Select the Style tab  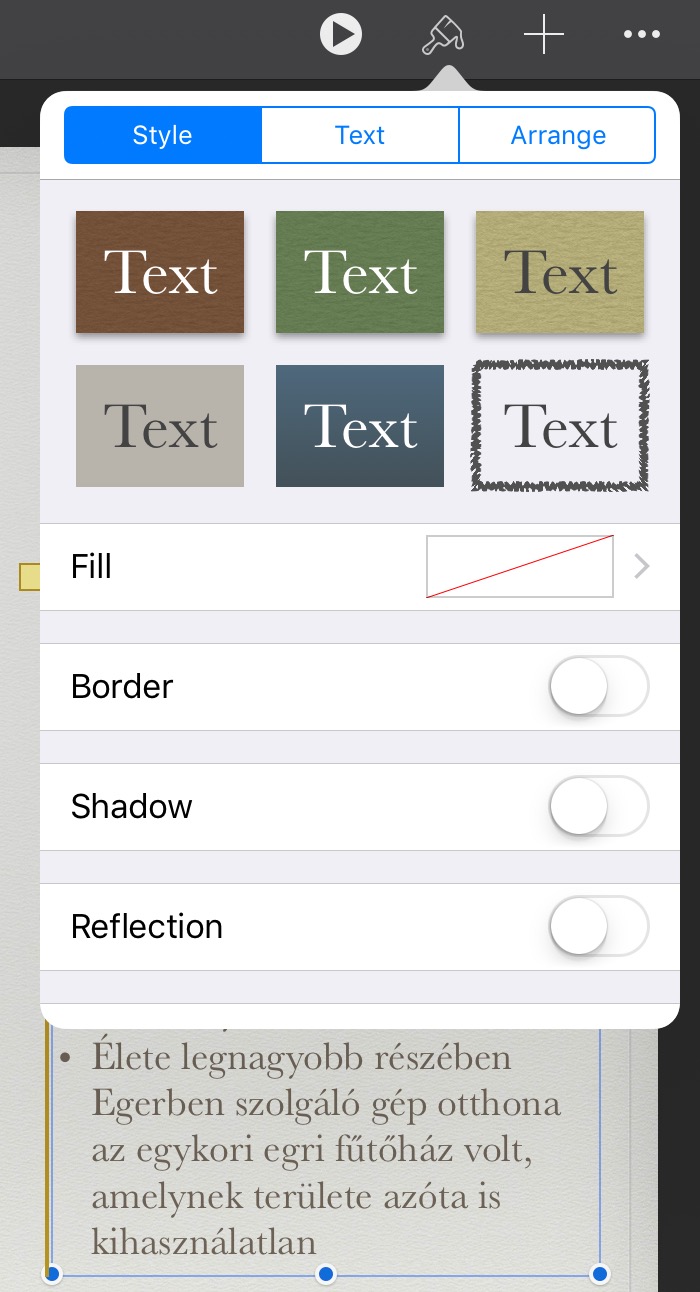point(162,135)
